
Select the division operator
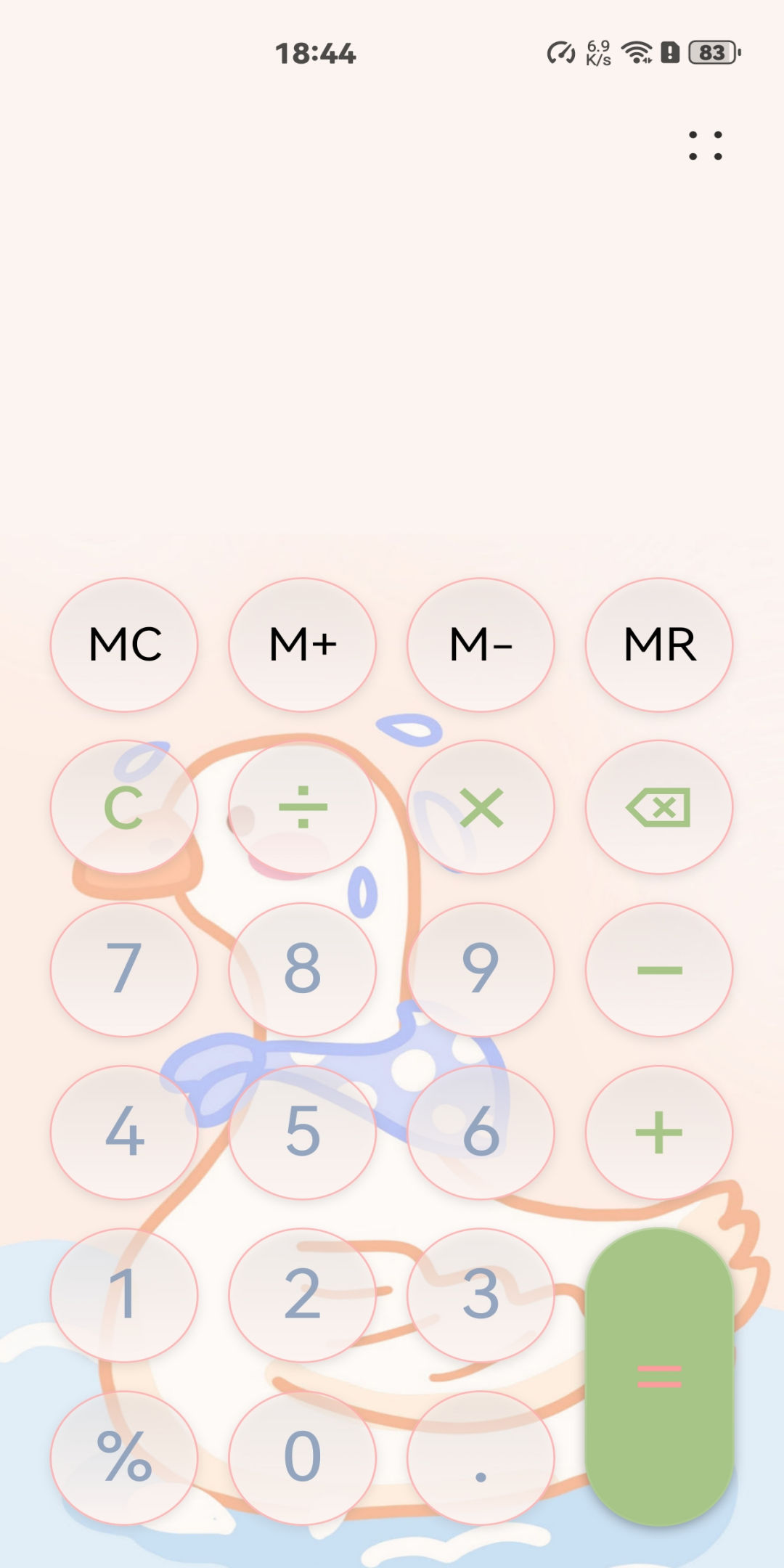[x=303, y=807]
